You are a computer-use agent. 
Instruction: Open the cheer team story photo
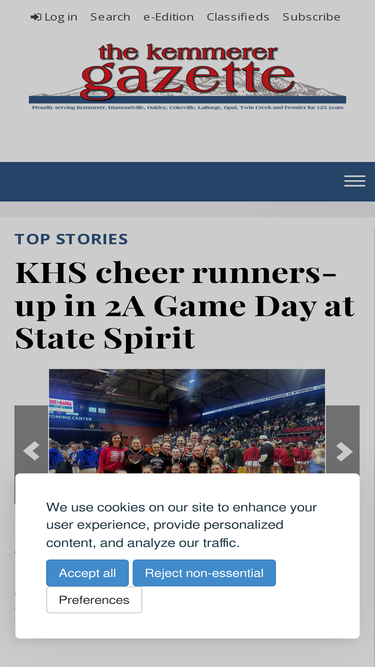coord(187,421)
